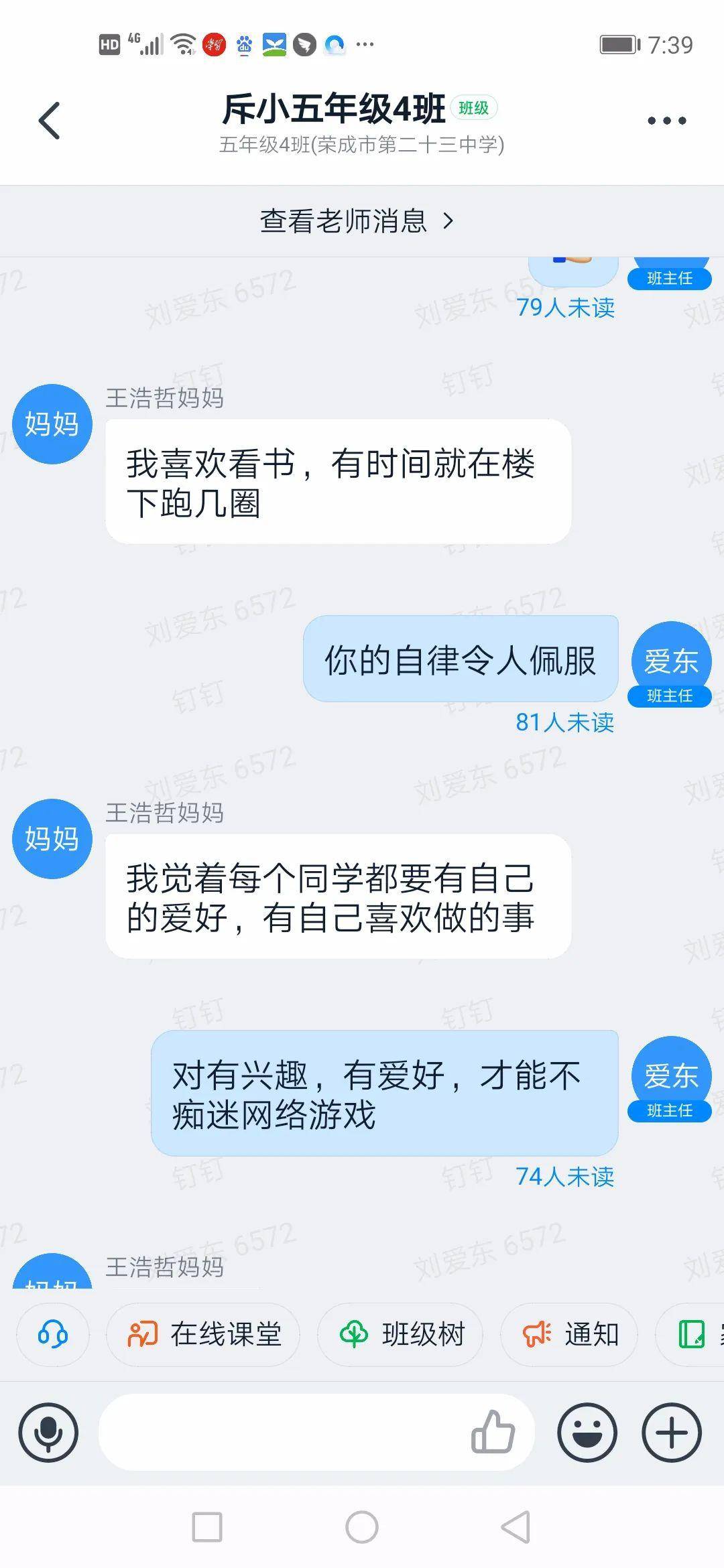Tap the system home button
Screen dimensions: 724x1568
(362, 1528)
